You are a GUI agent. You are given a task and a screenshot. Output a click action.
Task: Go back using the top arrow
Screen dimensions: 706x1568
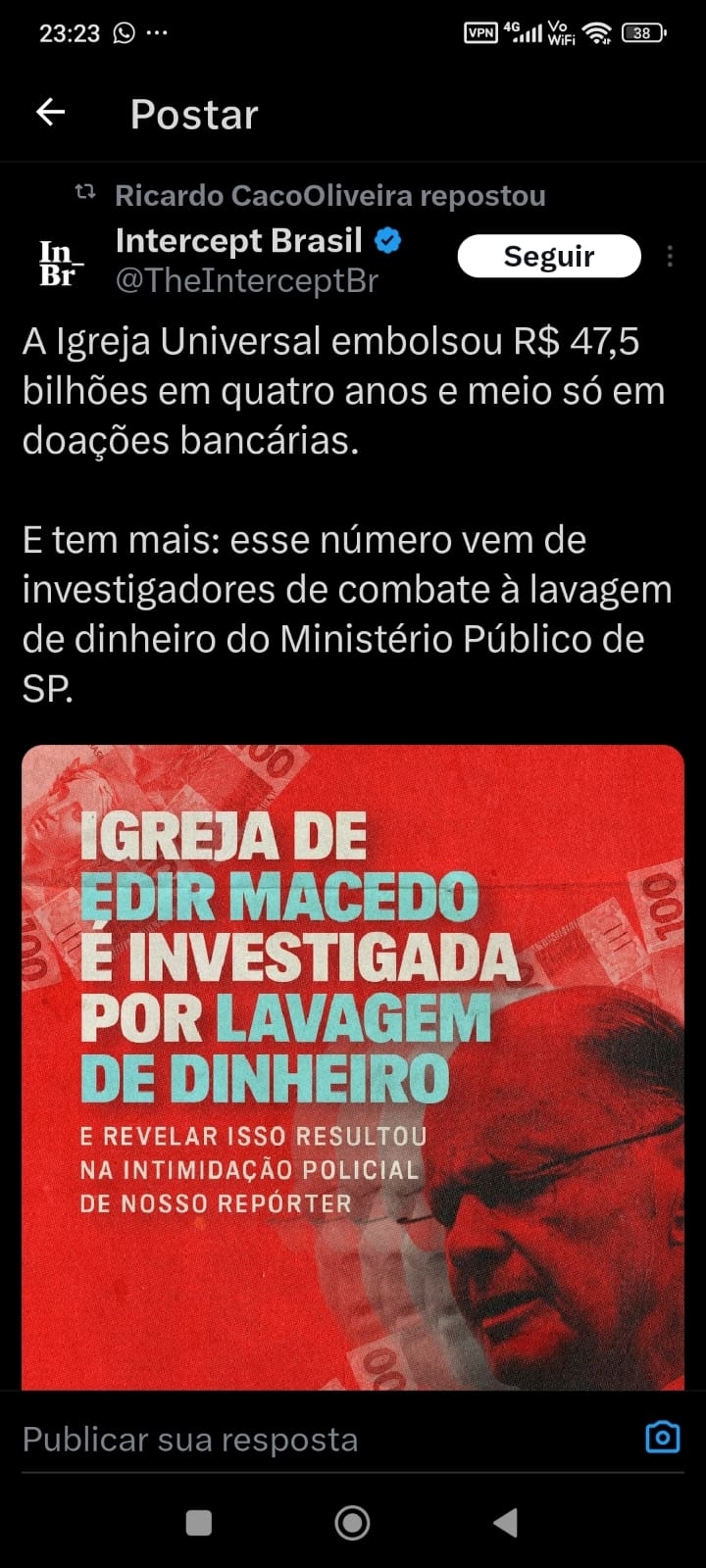50,113
